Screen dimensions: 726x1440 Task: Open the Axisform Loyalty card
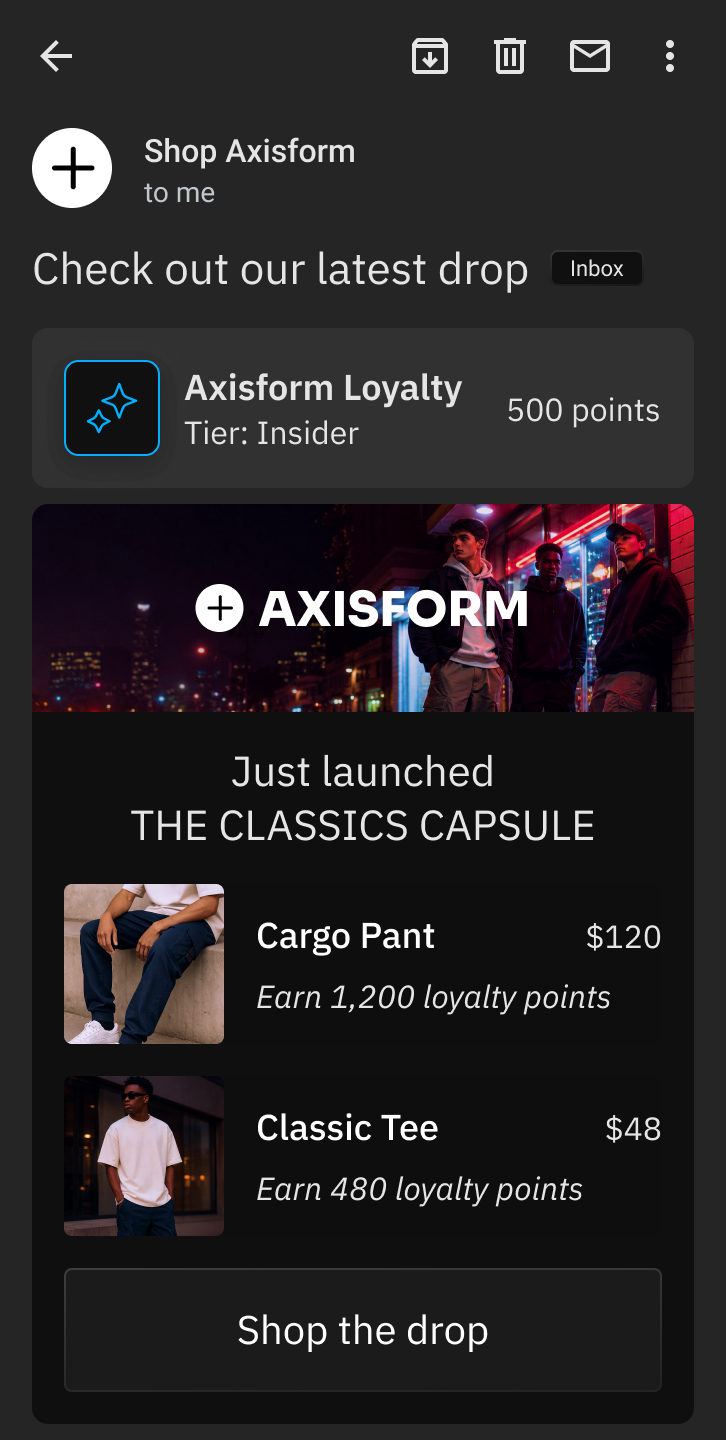pos(363,408)
